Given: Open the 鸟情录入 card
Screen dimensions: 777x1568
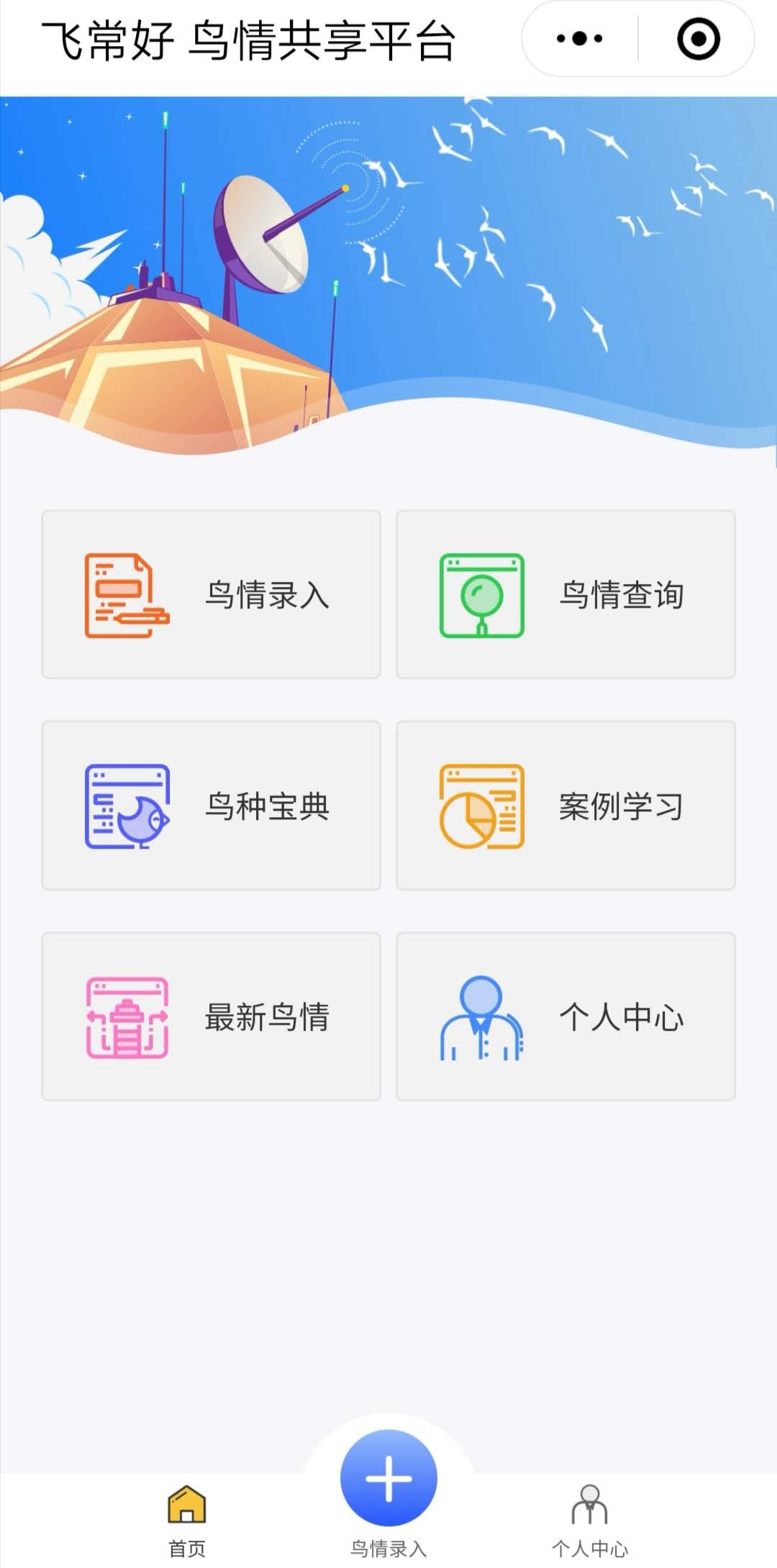Looking at the screenshot, I should pyautogui.click(x=212, y=594).
